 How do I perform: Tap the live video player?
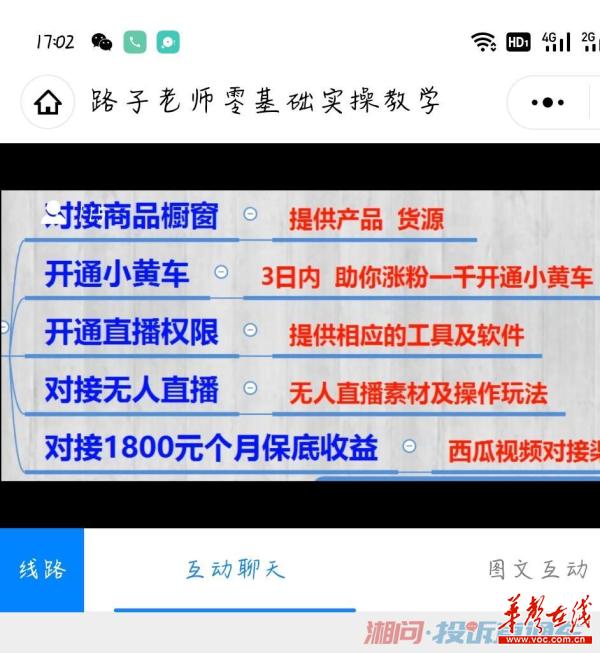tap(300, 335)
